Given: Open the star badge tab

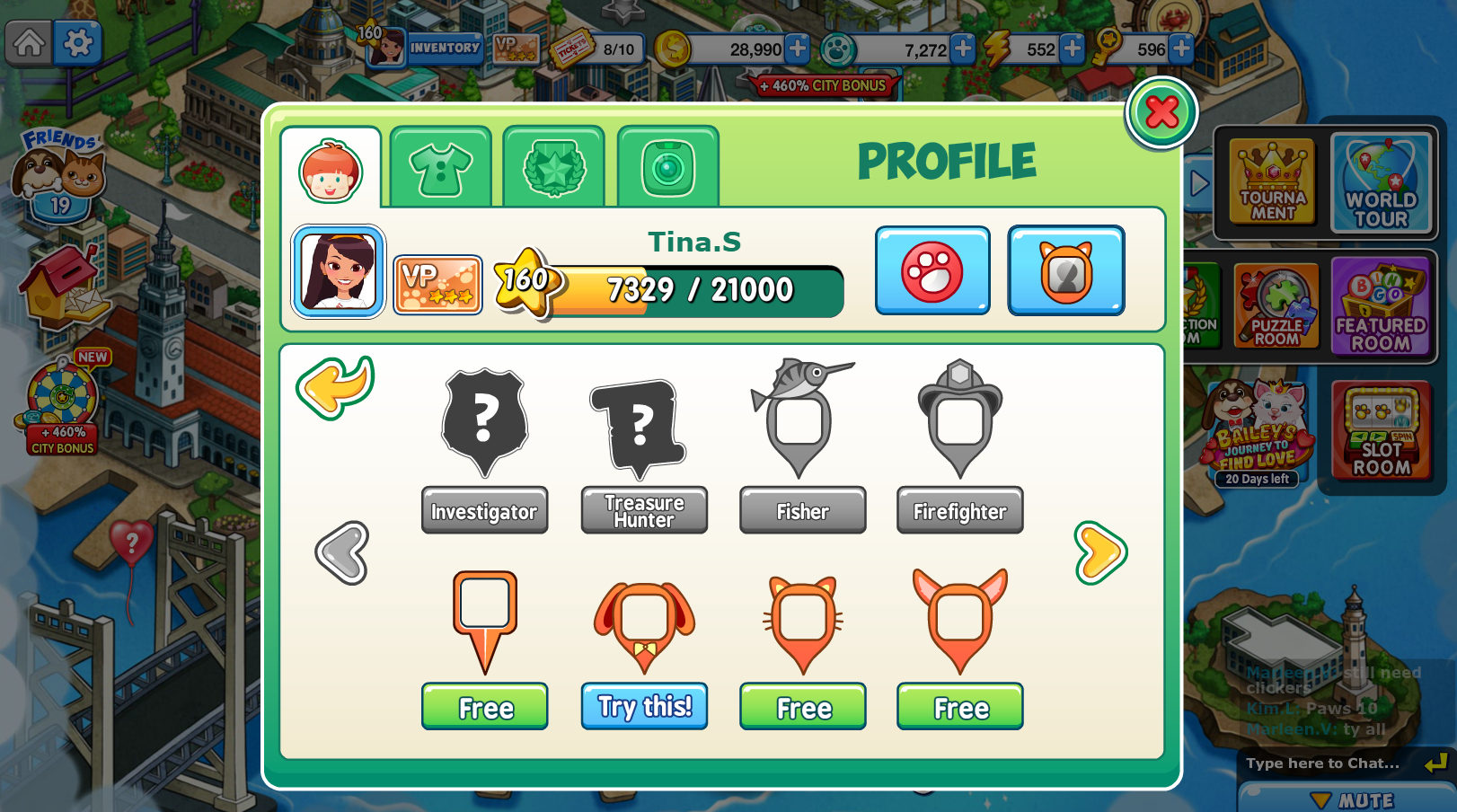Looking at the screenshot, I should point(553,168).
